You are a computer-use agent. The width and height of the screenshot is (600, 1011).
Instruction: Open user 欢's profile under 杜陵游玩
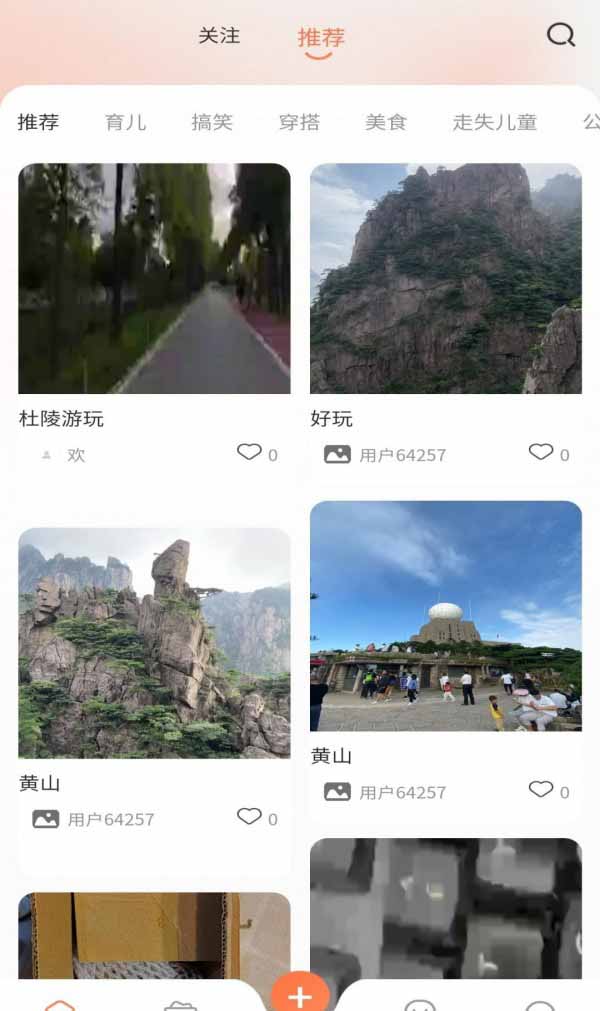click(63, 455)
